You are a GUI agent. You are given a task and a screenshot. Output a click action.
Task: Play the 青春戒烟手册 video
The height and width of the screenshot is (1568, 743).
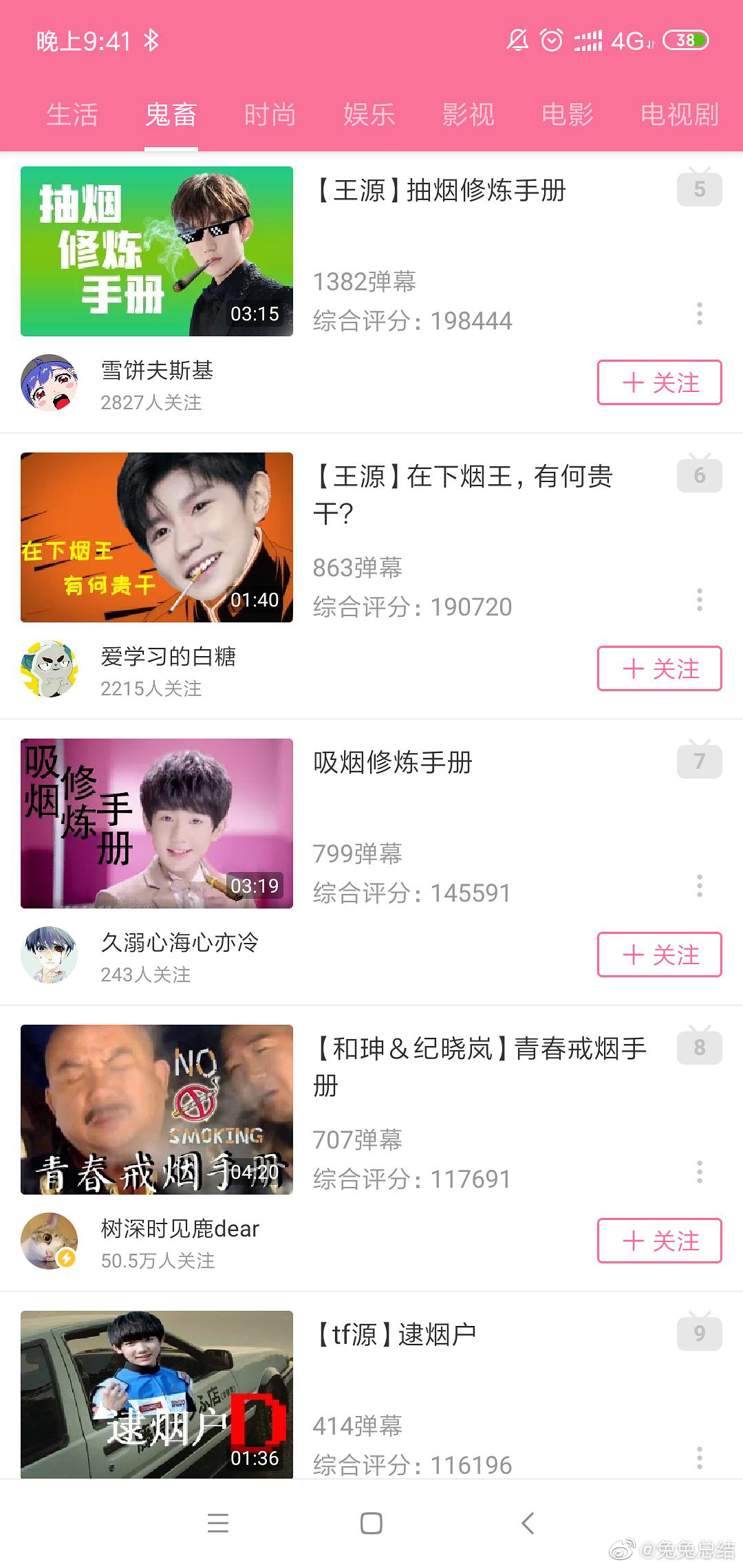click(157, 1109)
